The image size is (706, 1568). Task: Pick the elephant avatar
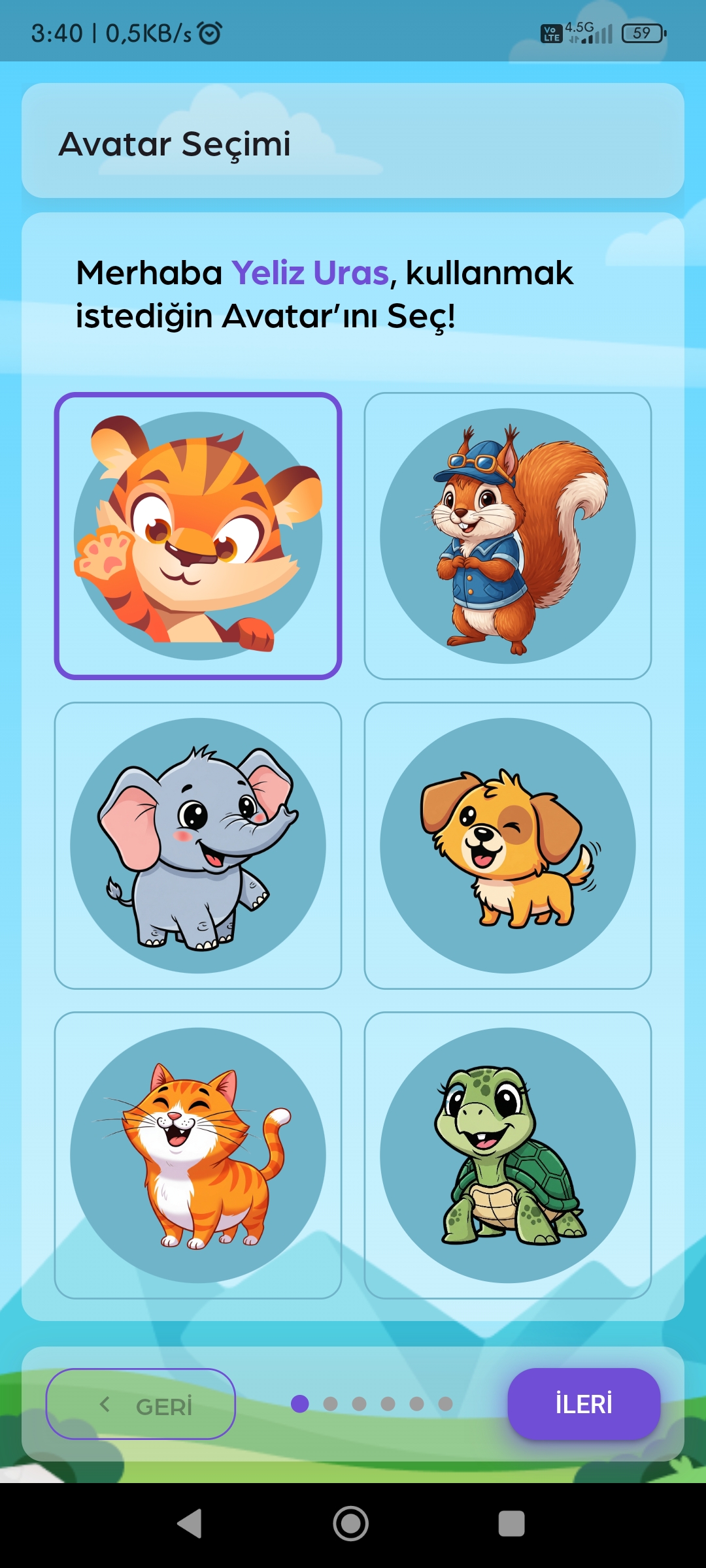(x=198, y=845)
